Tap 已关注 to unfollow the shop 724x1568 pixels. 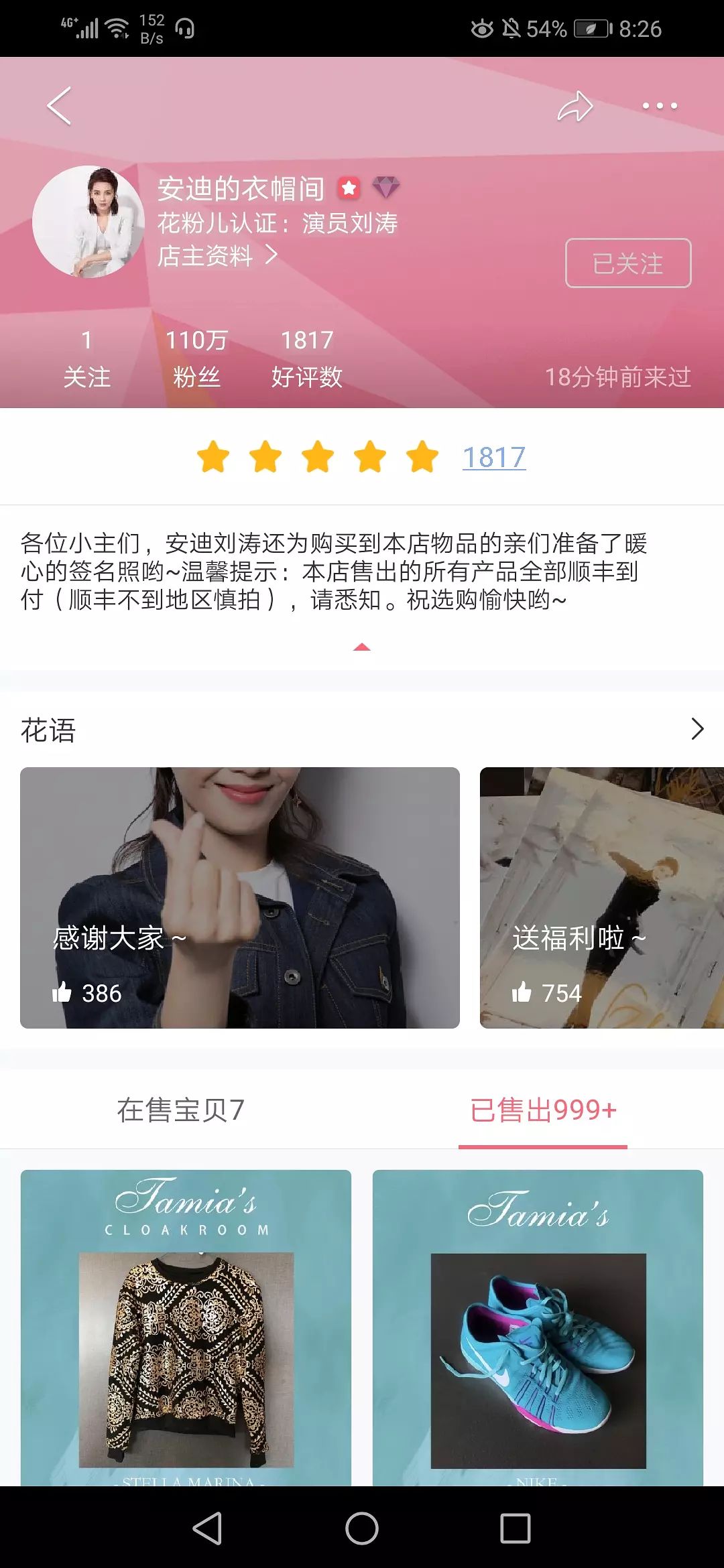[x=629, y=264]
